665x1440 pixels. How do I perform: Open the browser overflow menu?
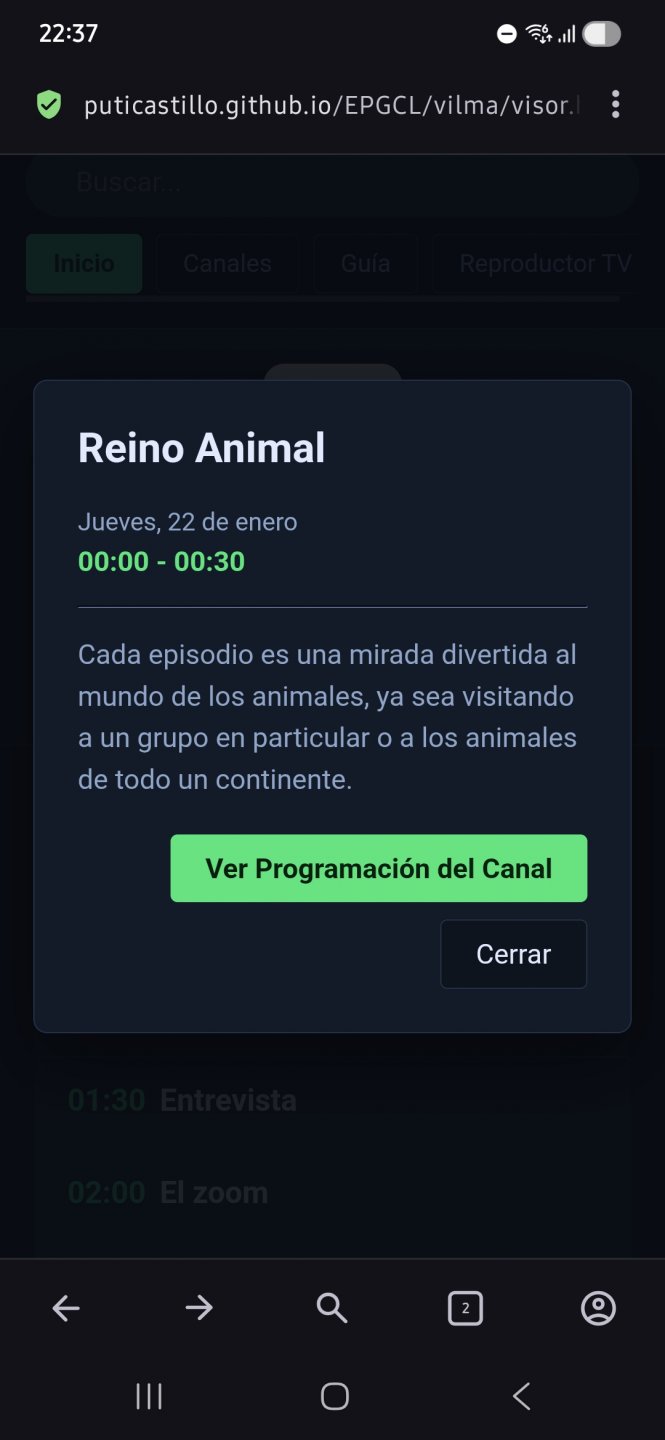point(615,104)
